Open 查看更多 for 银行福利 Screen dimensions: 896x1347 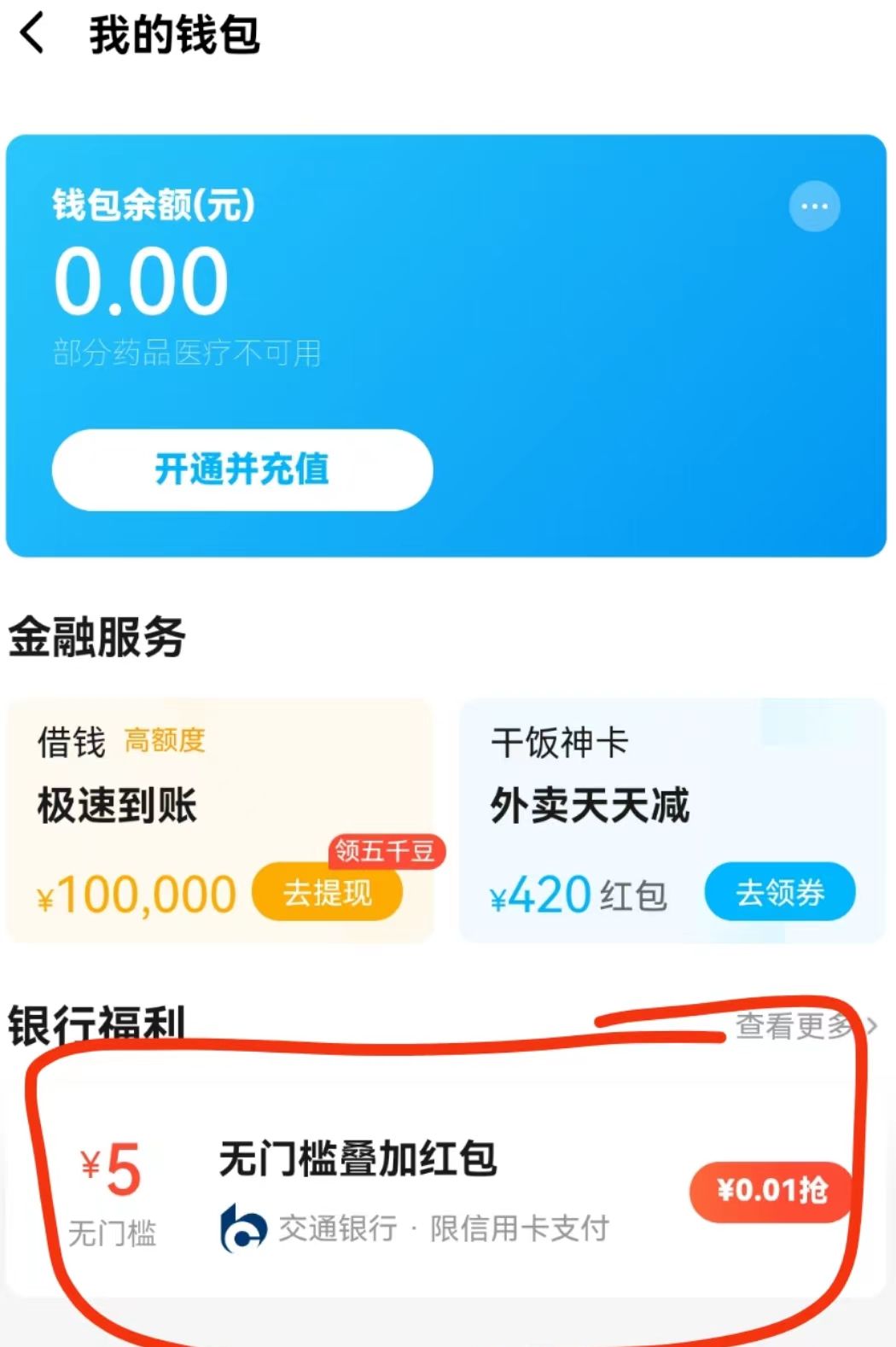[x=805, y=1025]
